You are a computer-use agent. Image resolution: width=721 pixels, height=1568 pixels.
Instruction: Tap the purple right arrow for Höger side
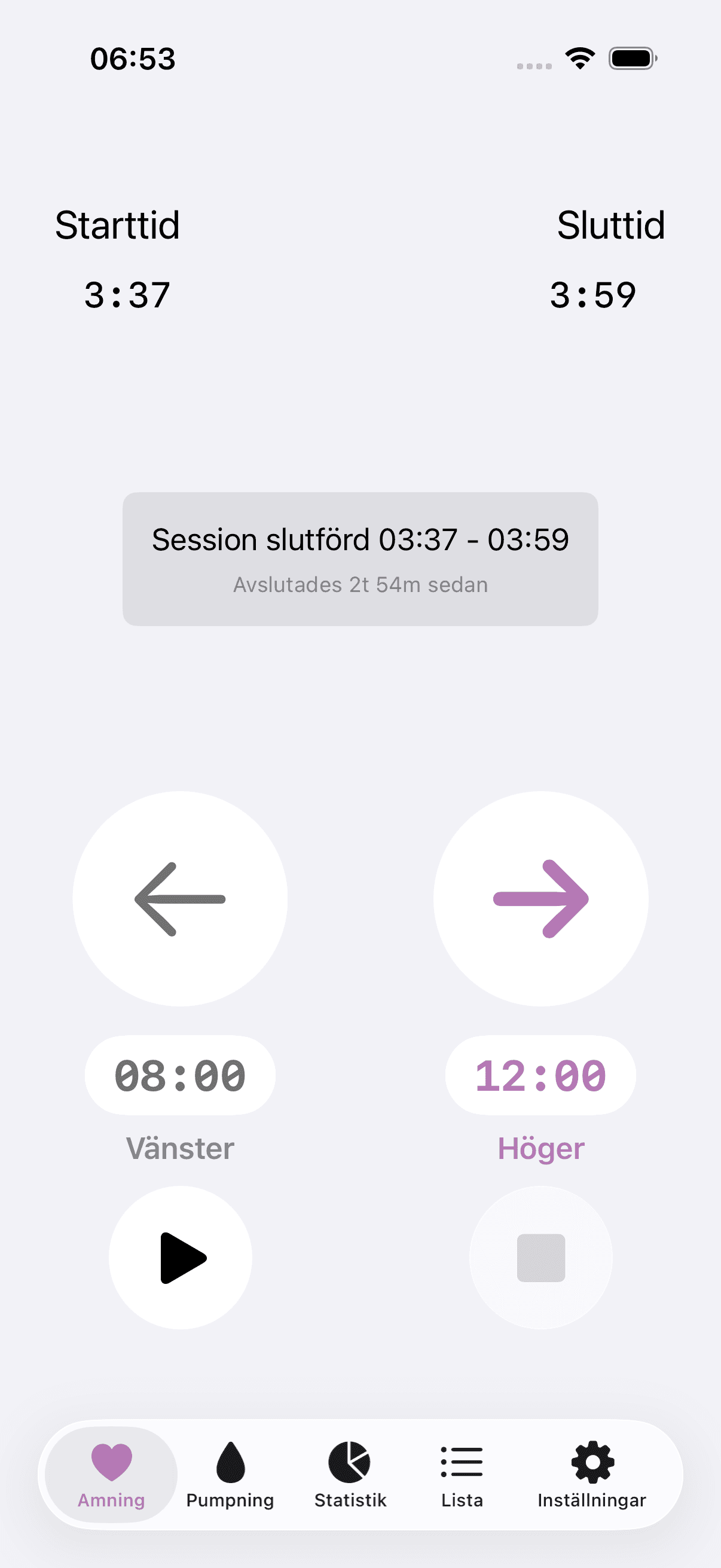pos(540,899)
